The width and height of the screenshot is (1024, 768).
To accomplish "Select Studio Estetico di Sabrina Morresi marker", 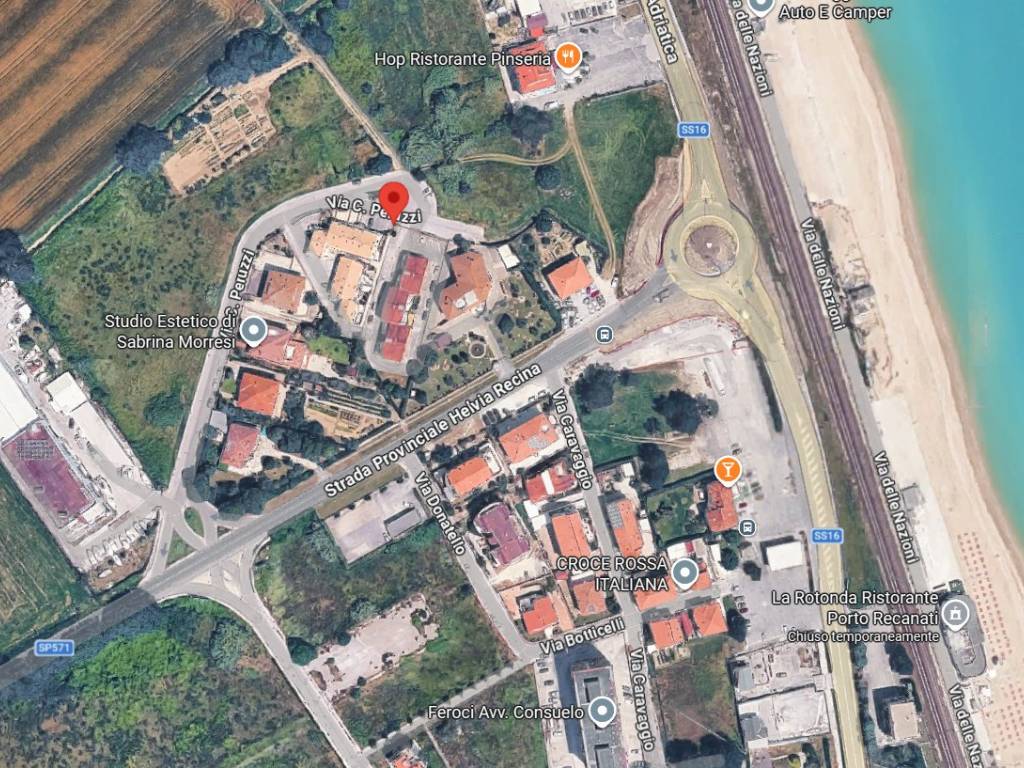I will (x=254, y=329).
